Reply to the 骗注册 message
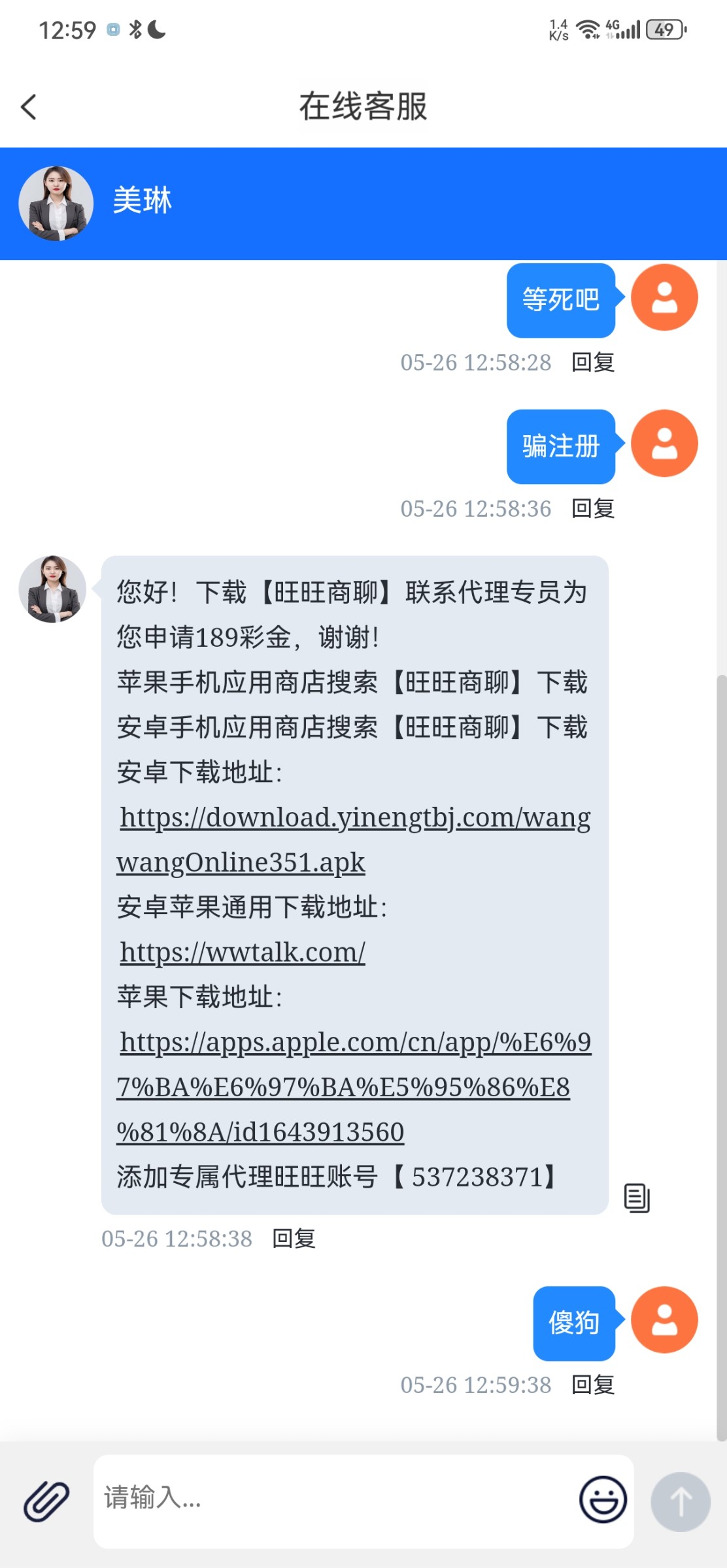This screenshot has width=727, height=1568. tap(592, 509)
